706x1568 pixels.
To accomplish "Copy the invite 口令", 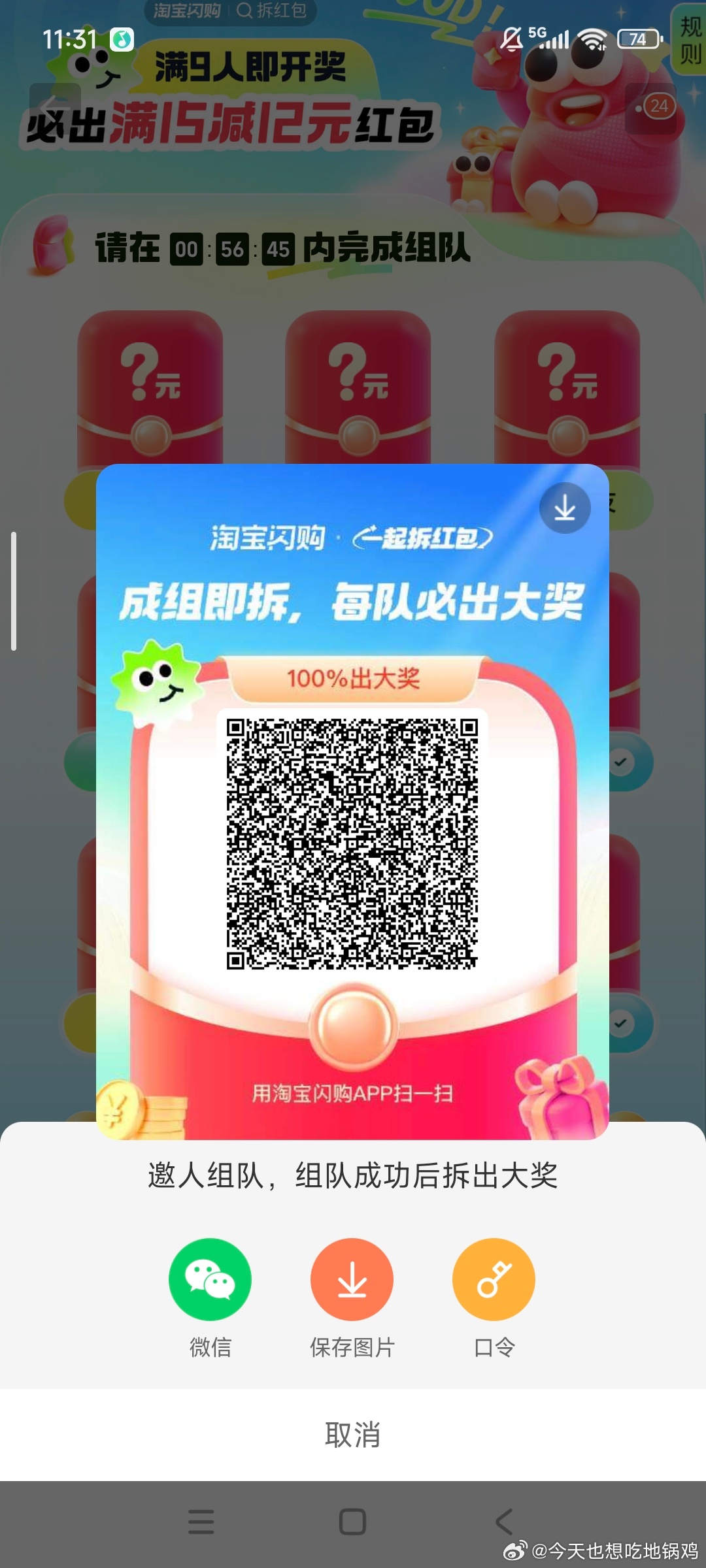I will (494, 1279).
